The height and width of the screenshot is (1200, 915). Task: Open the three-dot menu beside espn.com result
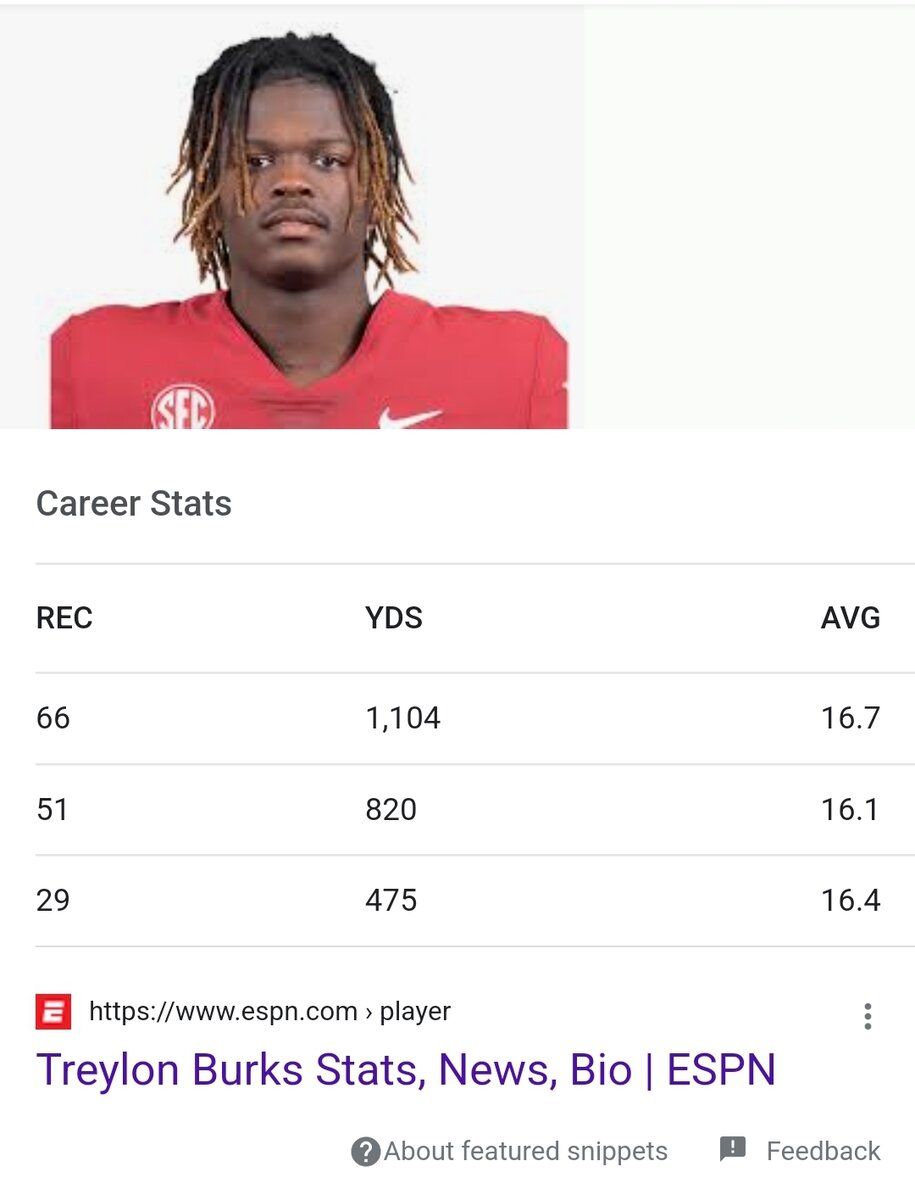(x=867, y=1016)
